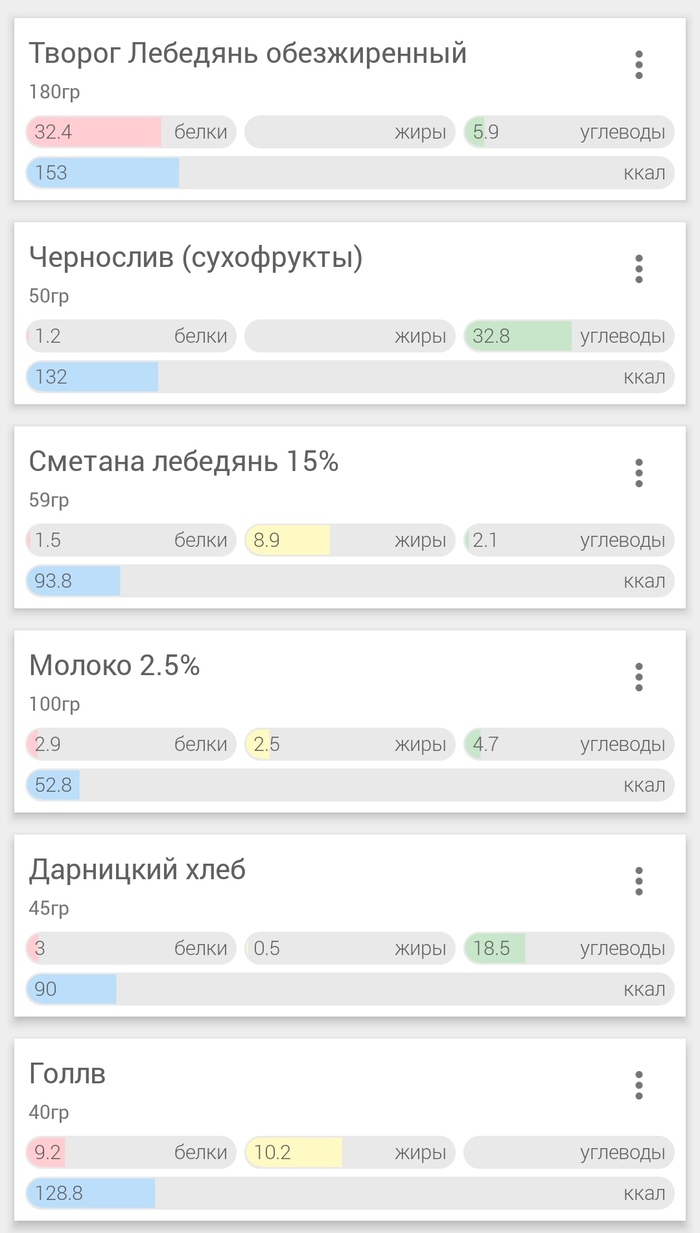Image resolution: width=700 pixels, height=1233 pixels.
Task: Open the overflow menu for Чернослив (сухофрукты)
Action: tap(638, 269)
